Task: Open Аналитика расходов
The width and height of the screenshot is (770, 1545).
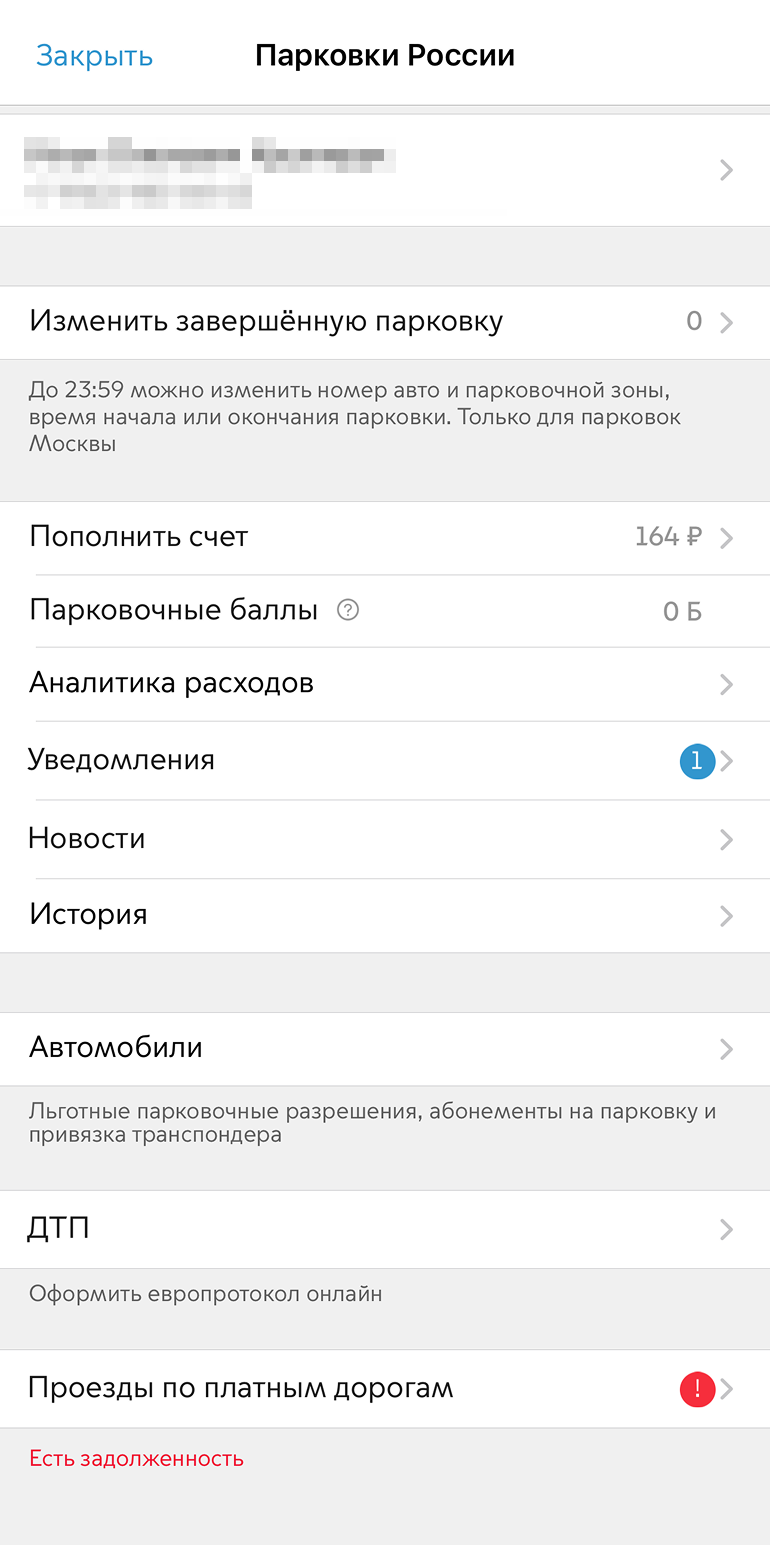Action: click(x=385, y=684)
